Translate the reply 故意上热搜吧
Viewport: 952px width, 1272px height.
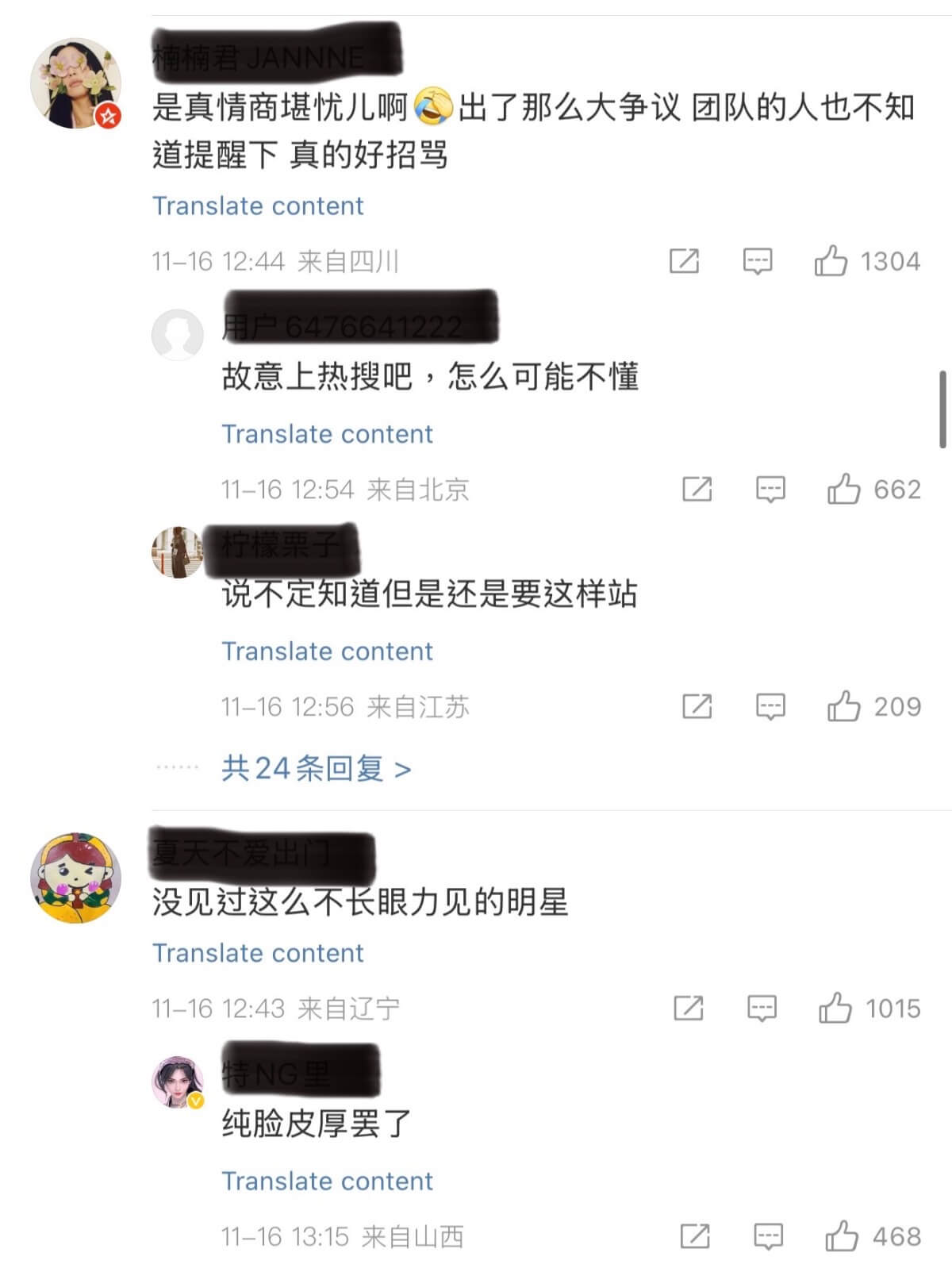327,434
